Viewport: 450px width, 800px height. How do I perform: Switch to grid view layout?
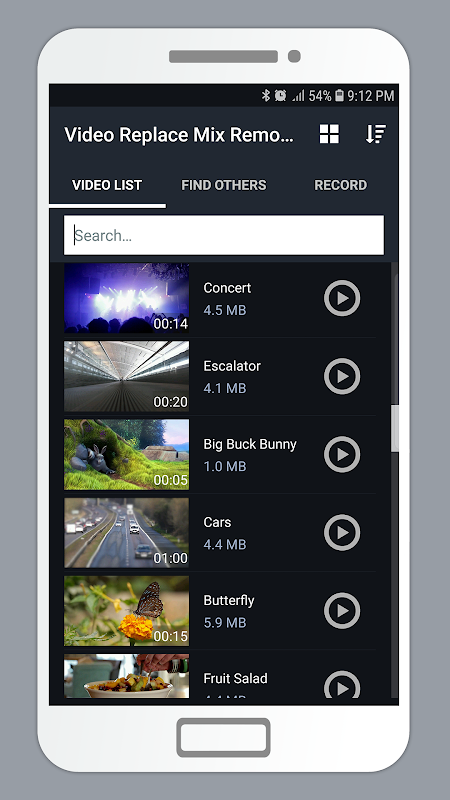[329, 134]
